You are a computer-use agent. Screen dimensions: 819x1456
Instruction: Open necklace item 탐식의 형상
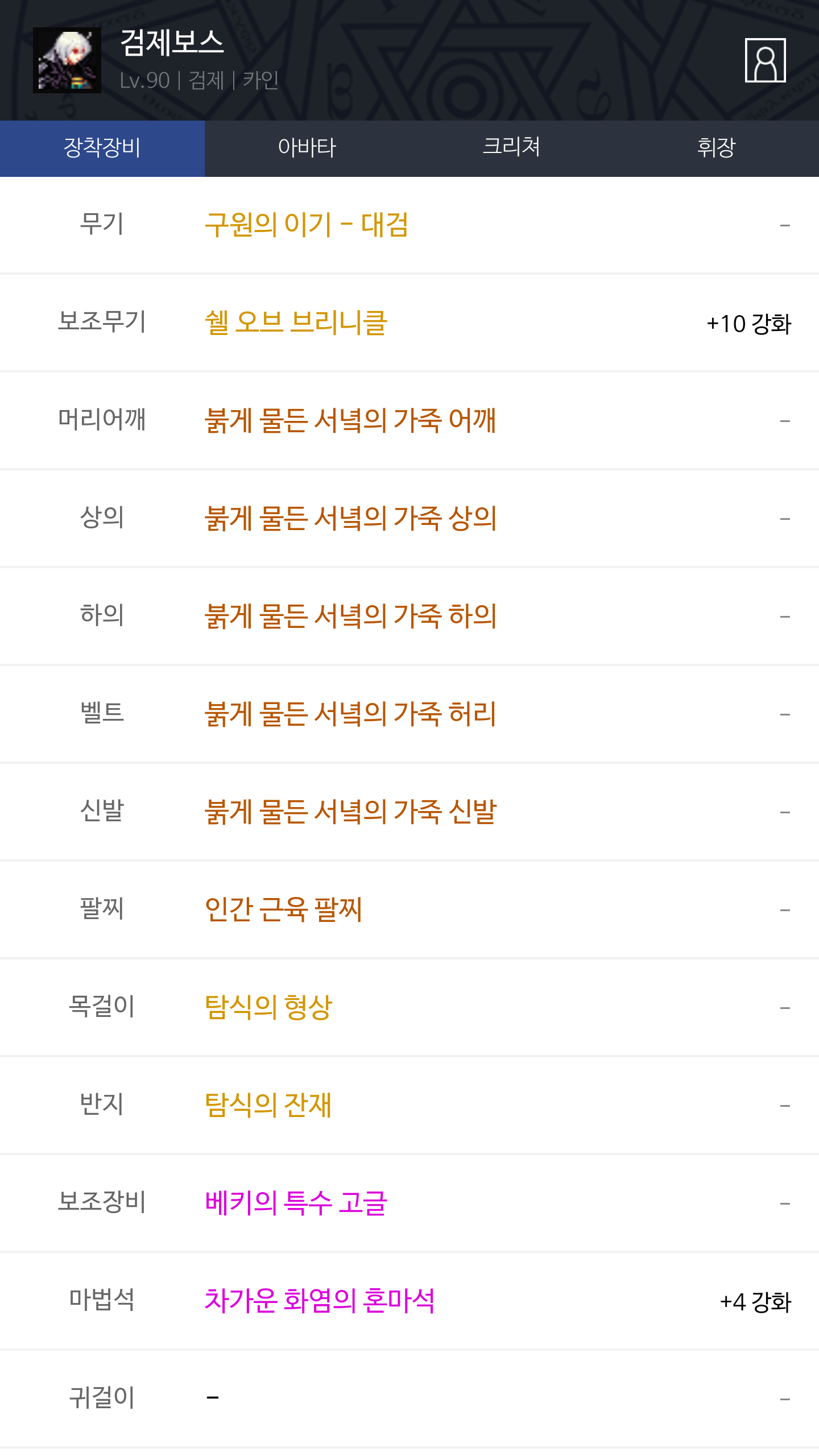(x=268, y=1007)
